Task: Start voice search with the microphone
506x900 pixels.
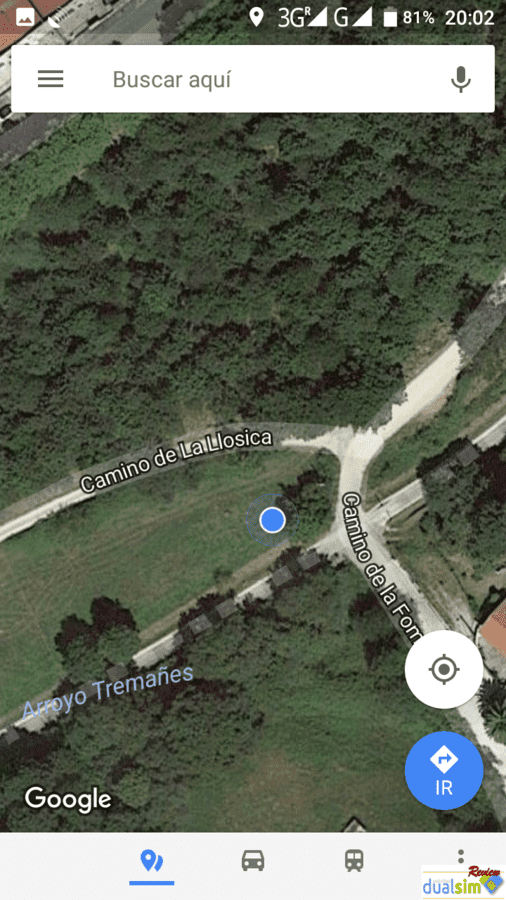Action: coord(460,79)
